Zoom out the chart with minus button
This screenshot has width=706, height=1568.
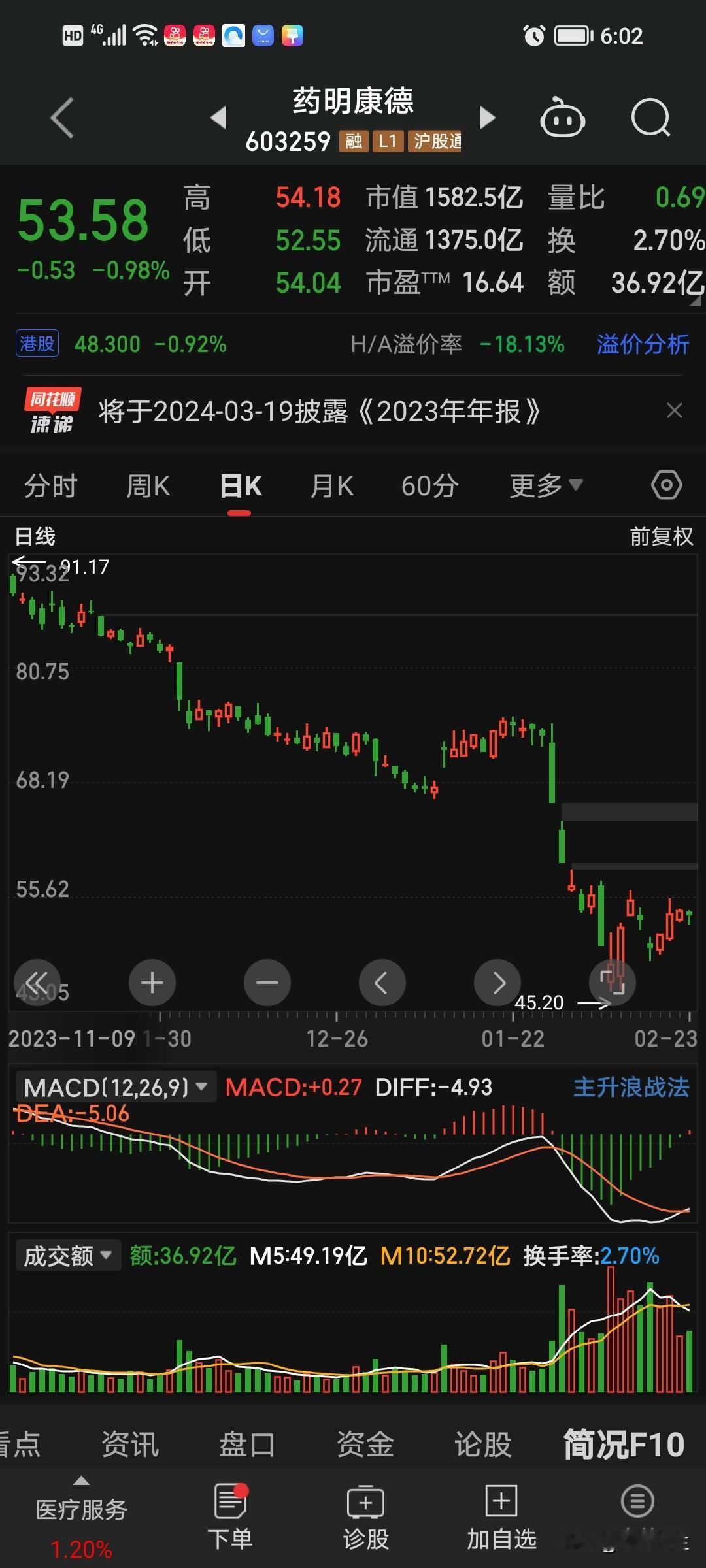(267, 983)
